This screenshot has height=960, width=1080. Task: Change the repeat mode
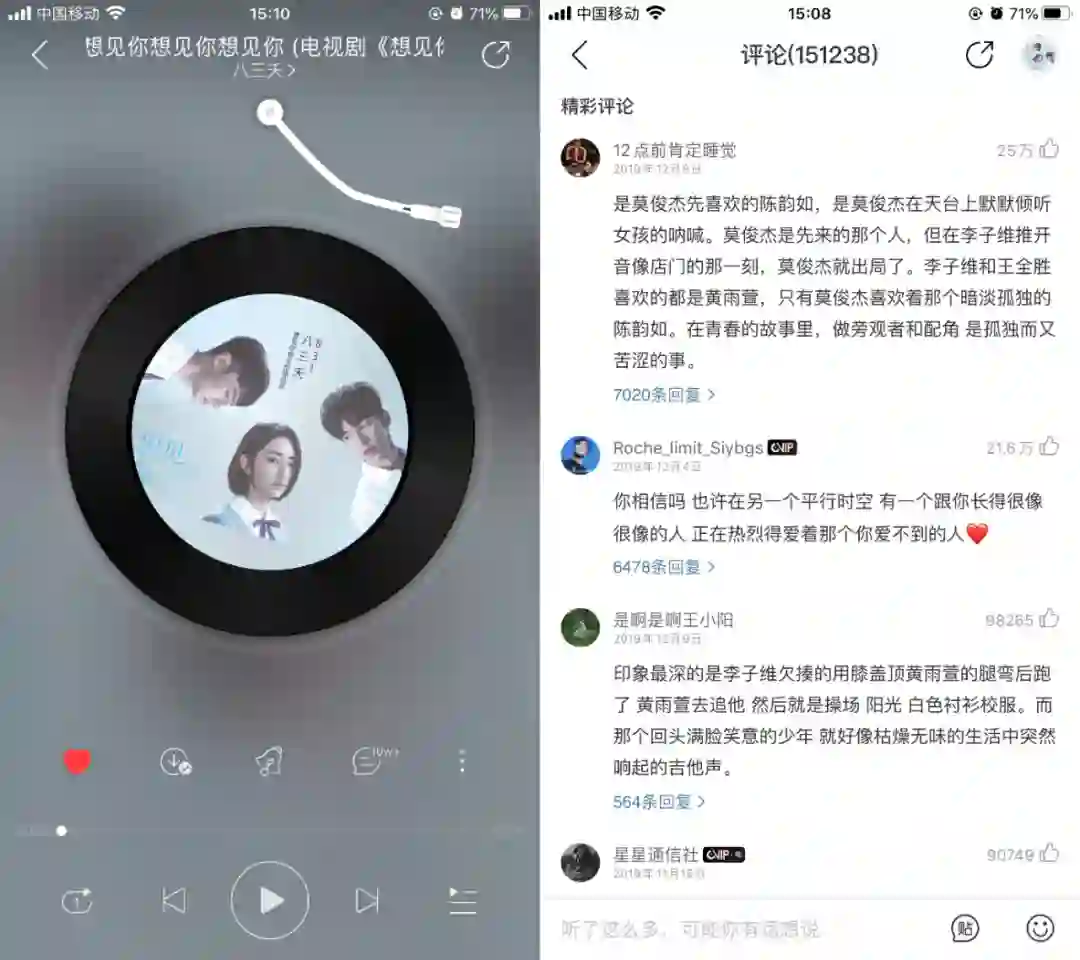pyautogui.click(x=76, y=901)
